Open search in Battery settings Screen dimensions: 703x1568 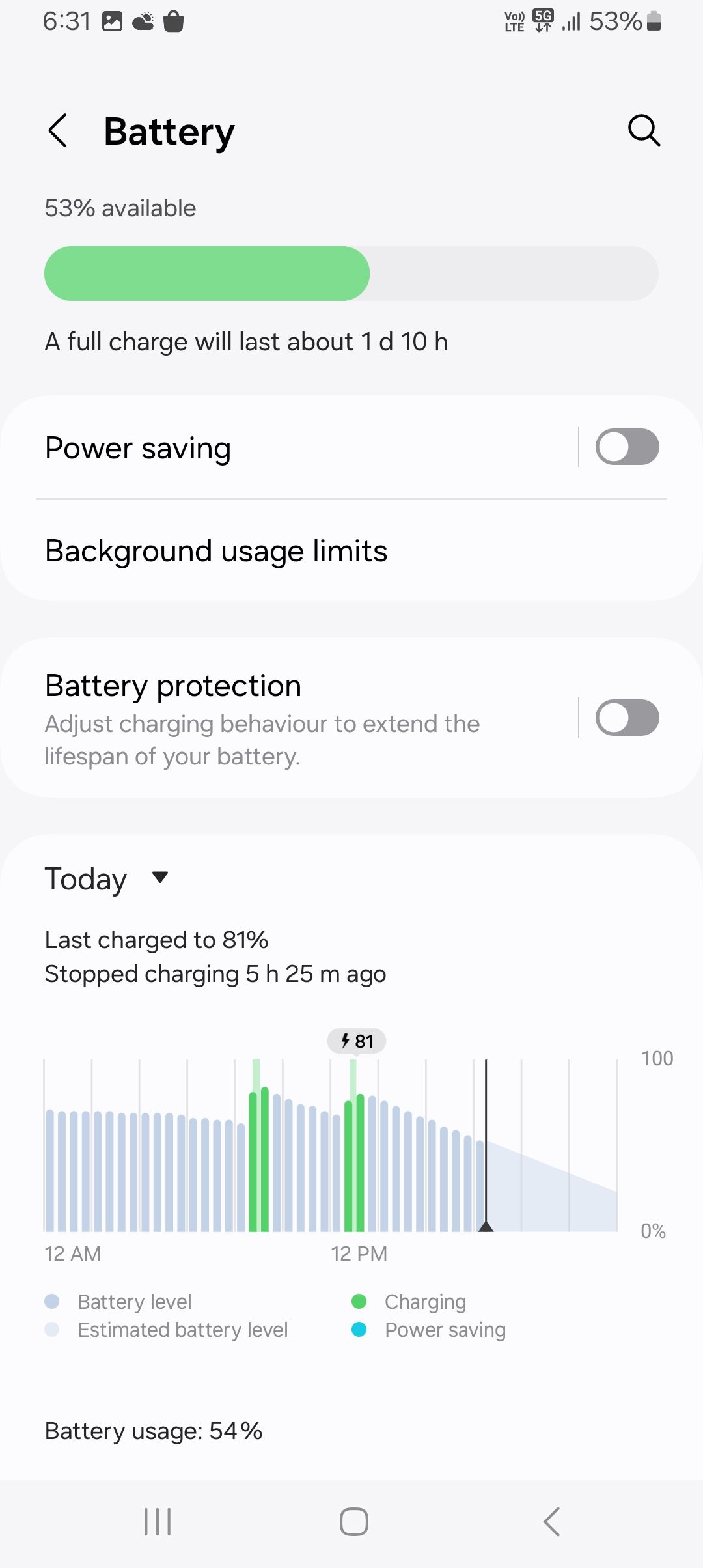tap(643, 131)
